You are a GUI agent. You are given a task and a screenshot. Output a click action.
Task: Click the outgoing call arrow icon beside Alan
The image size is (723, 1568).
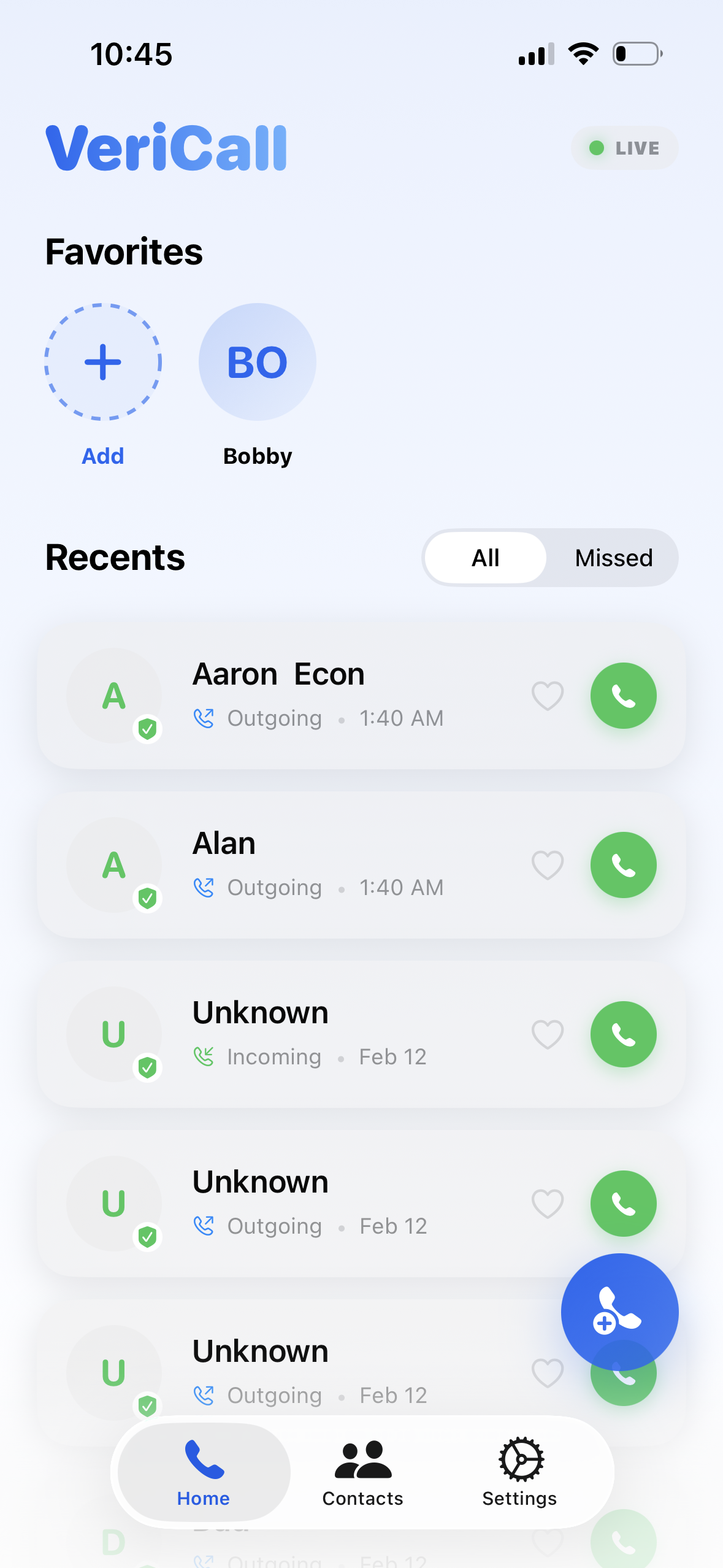click(x=205, y=887)
